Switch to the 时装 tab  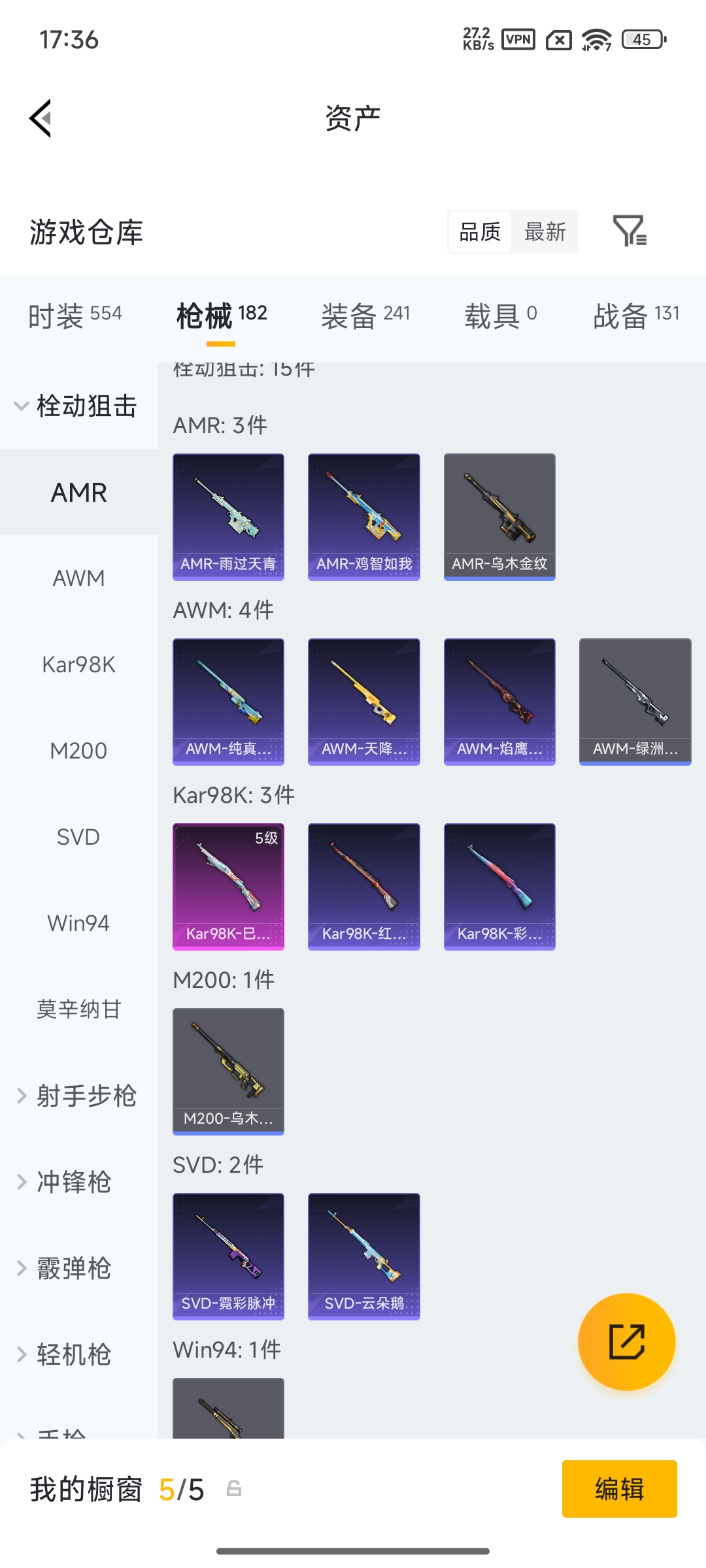(75, 316)
